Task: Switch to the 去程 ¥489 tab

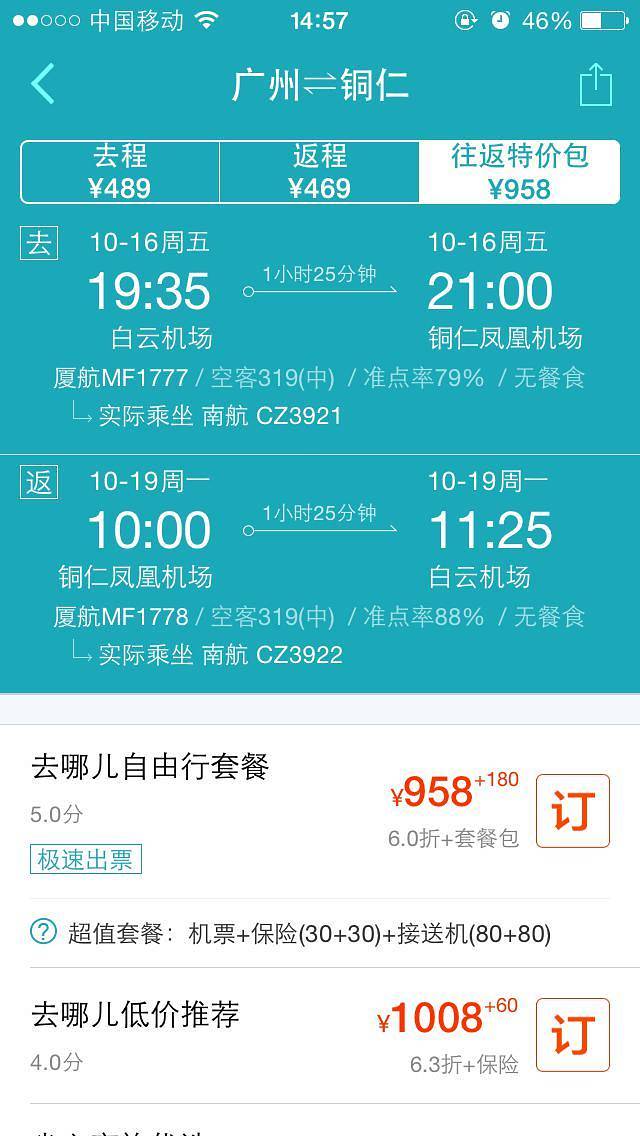Action: point(120,172)
